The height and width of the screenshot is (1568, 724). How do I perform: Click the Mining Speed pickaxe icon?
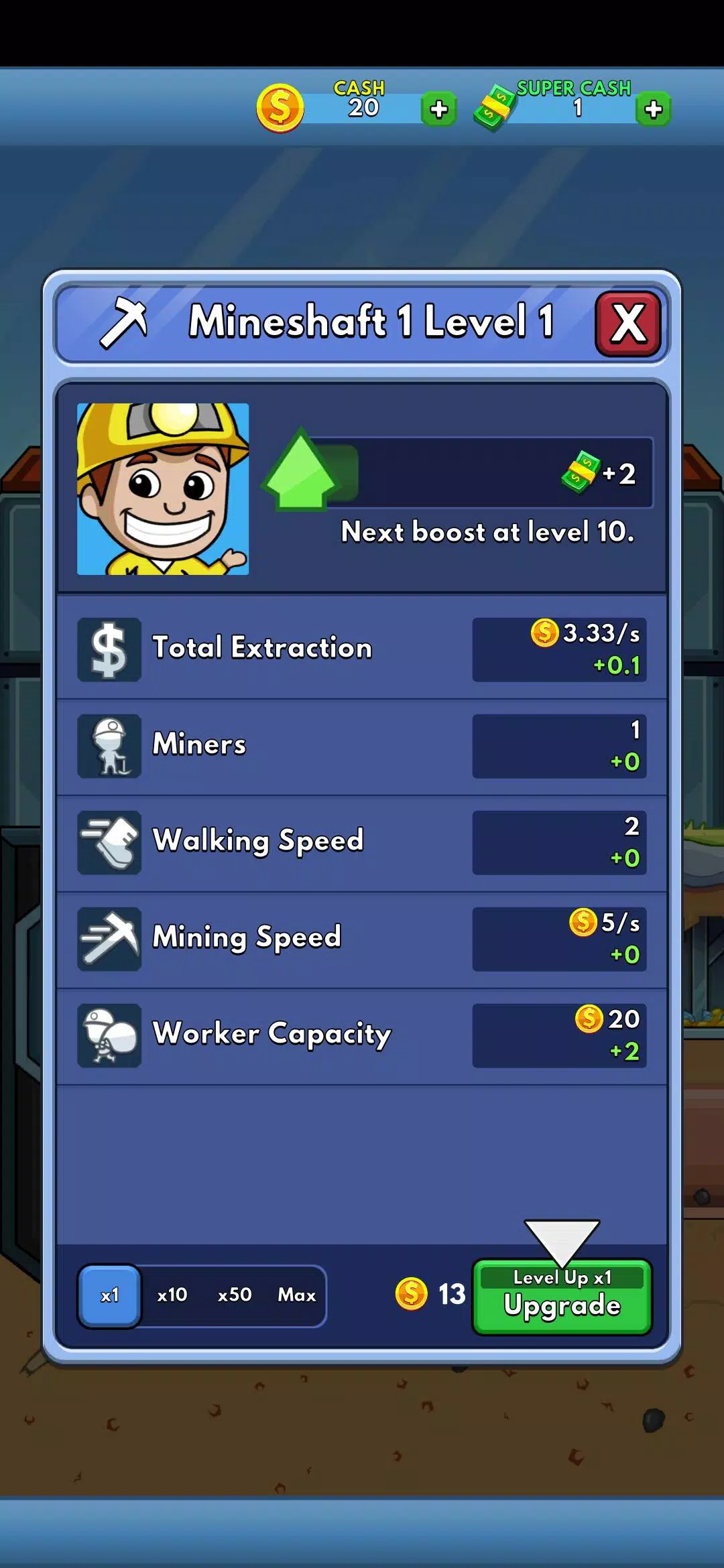(109, 937)
